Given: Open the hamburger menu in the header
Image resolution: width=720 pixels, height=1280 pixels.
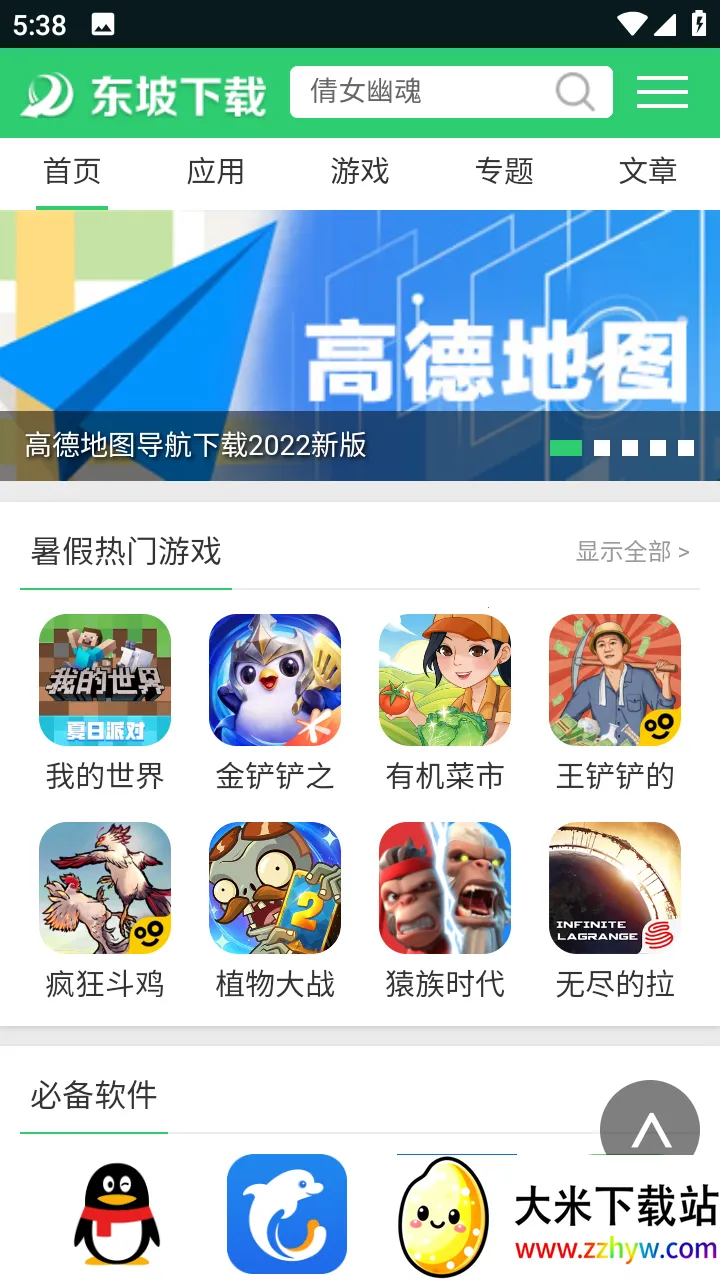Looking at the screenshot, I should point(661,92).
